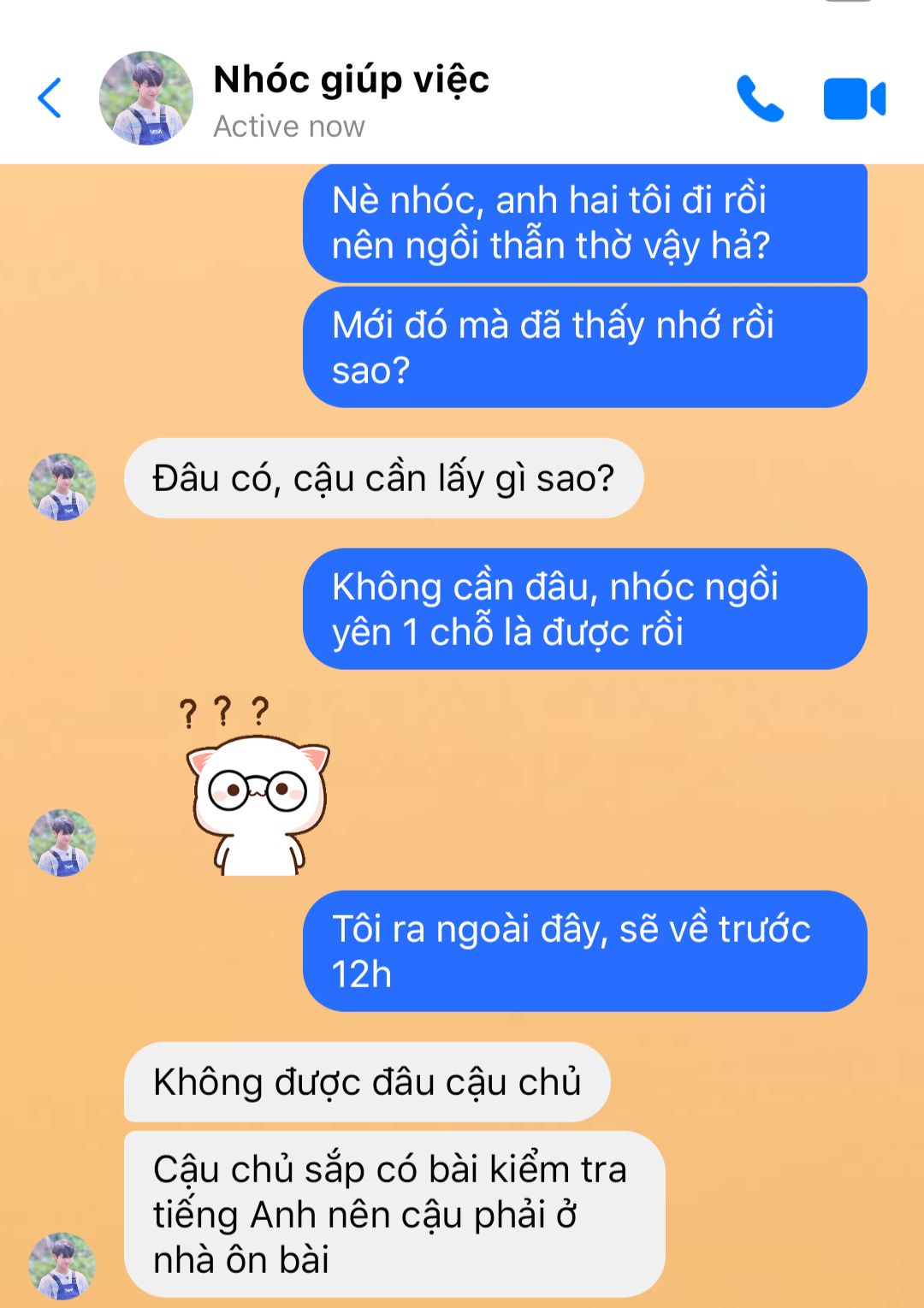Screen dimensions: 924x1308
Task: Start a video call with Nhóc giúp việc
Action: 854,99
